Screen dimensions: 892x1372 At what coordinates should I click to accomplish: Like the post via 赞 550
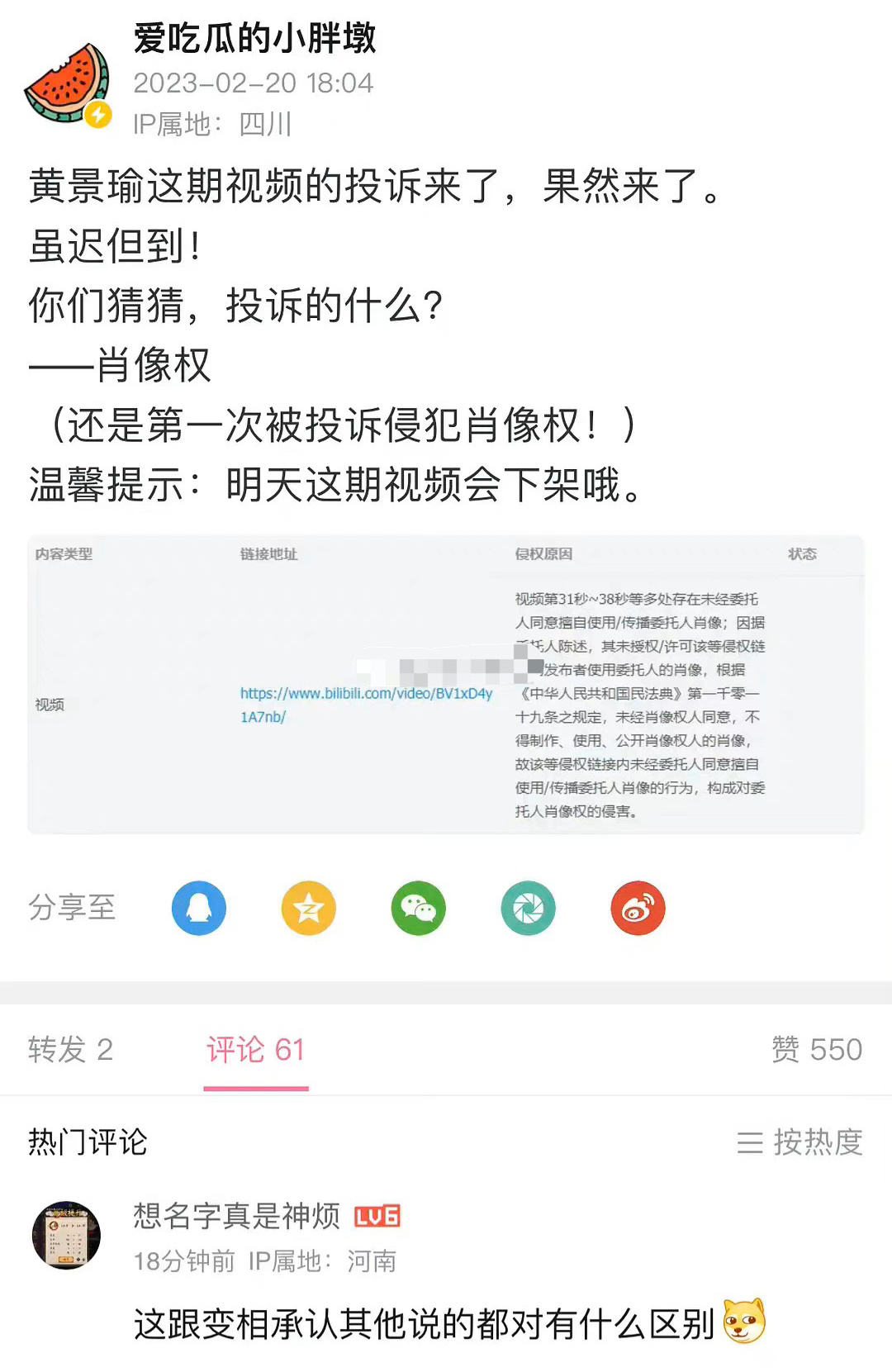[x=816, y=1049]
